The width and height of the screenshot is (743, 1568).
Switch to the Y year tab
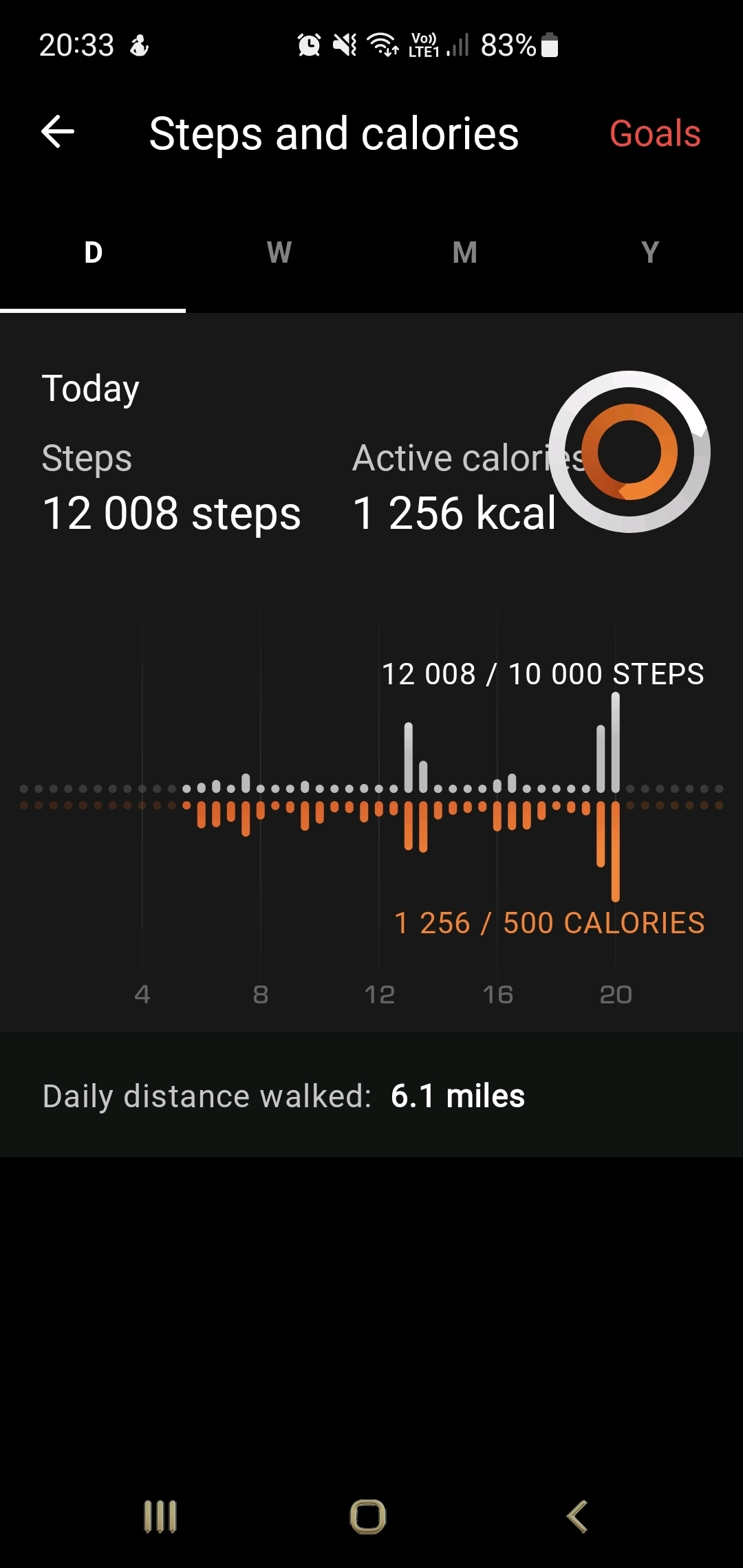[x=650, y=253]
